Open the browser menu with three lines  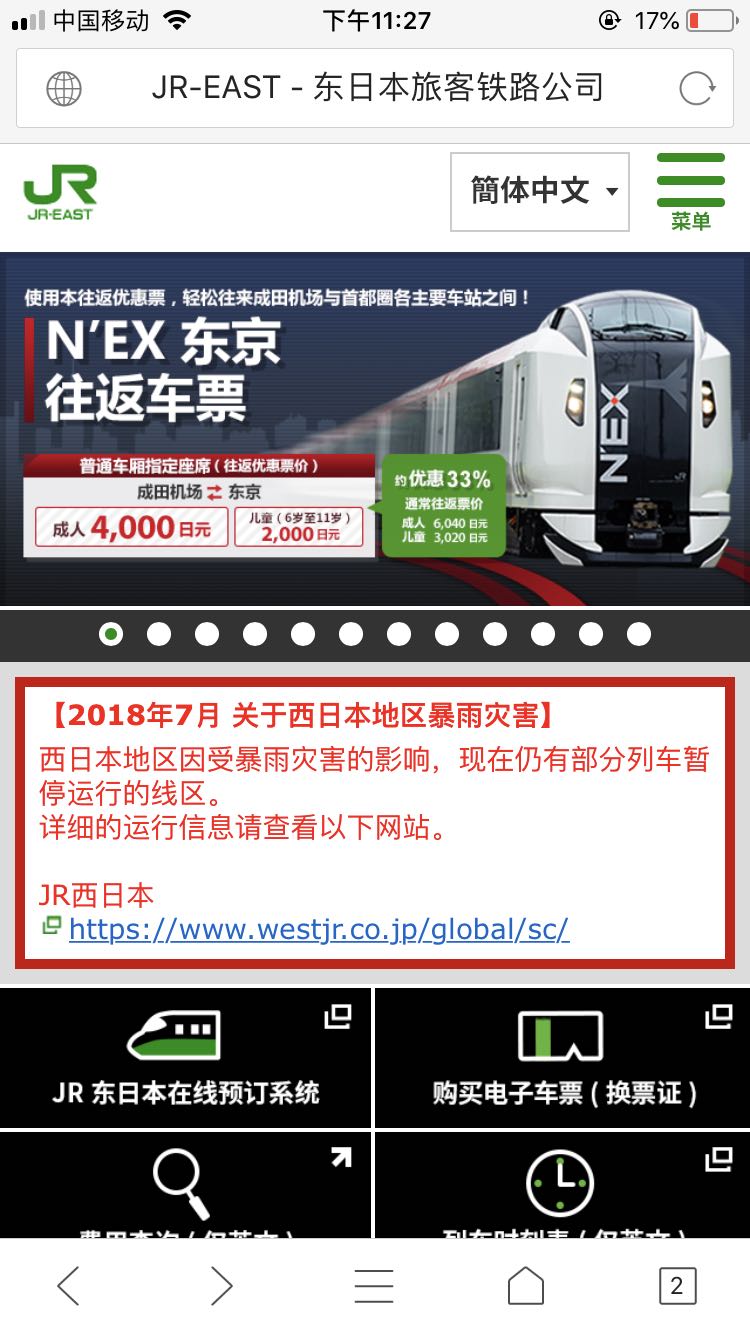coord(374,1286)
